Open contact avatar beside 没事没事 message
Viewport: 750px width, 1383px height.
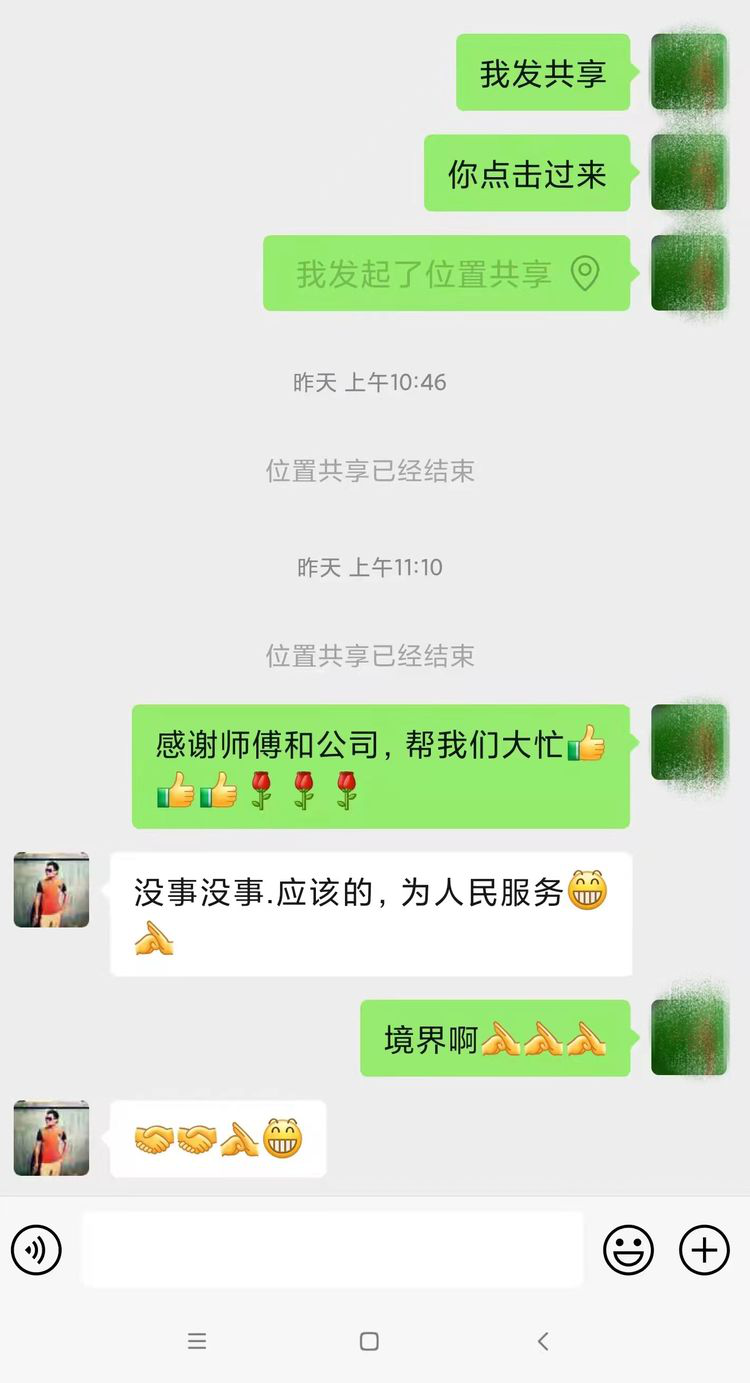point(51,890)
